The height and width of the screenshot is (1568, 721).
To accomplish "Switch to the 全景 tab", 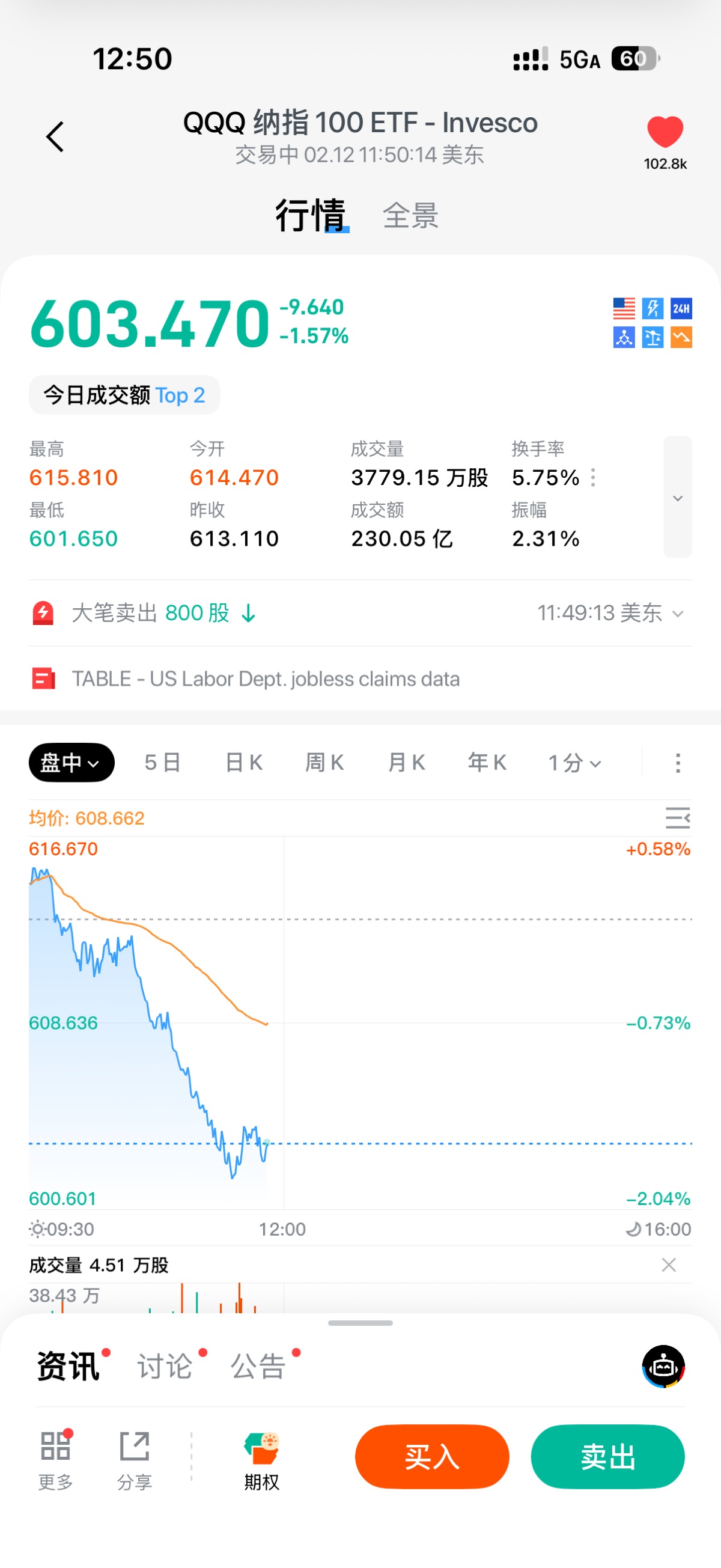I will pos(410,216).
